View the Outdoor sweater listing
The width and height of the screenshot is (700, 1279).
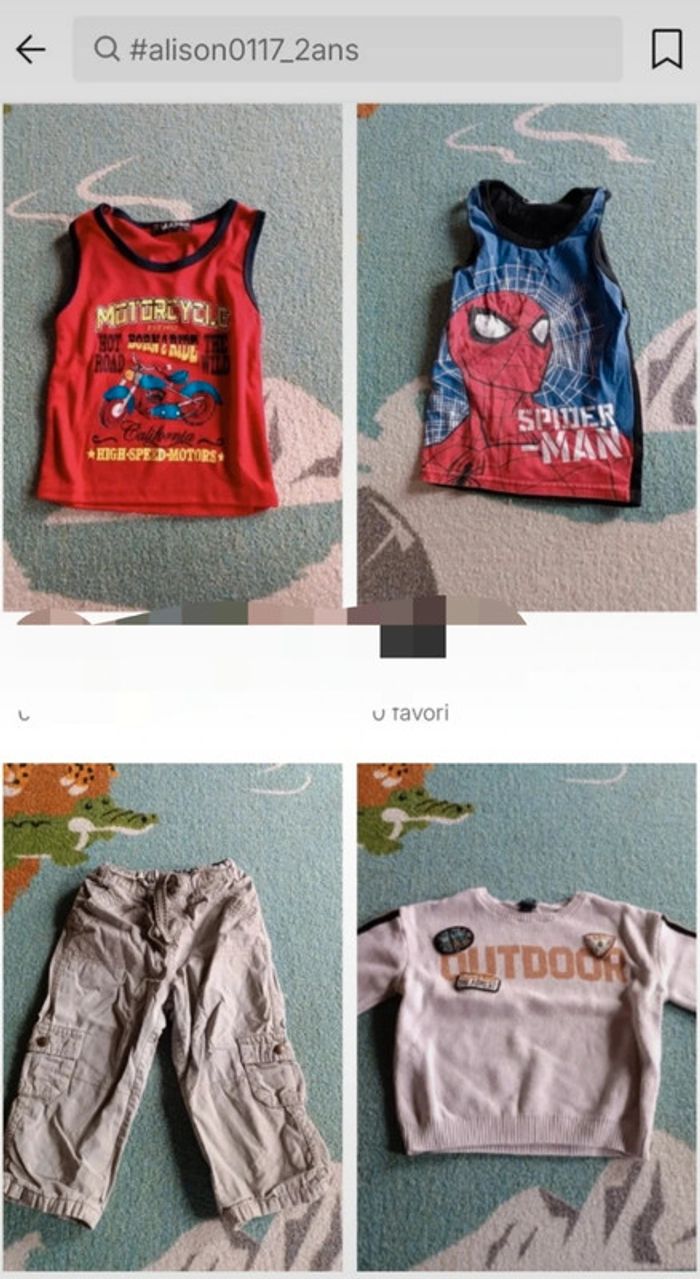point(527,1015)
